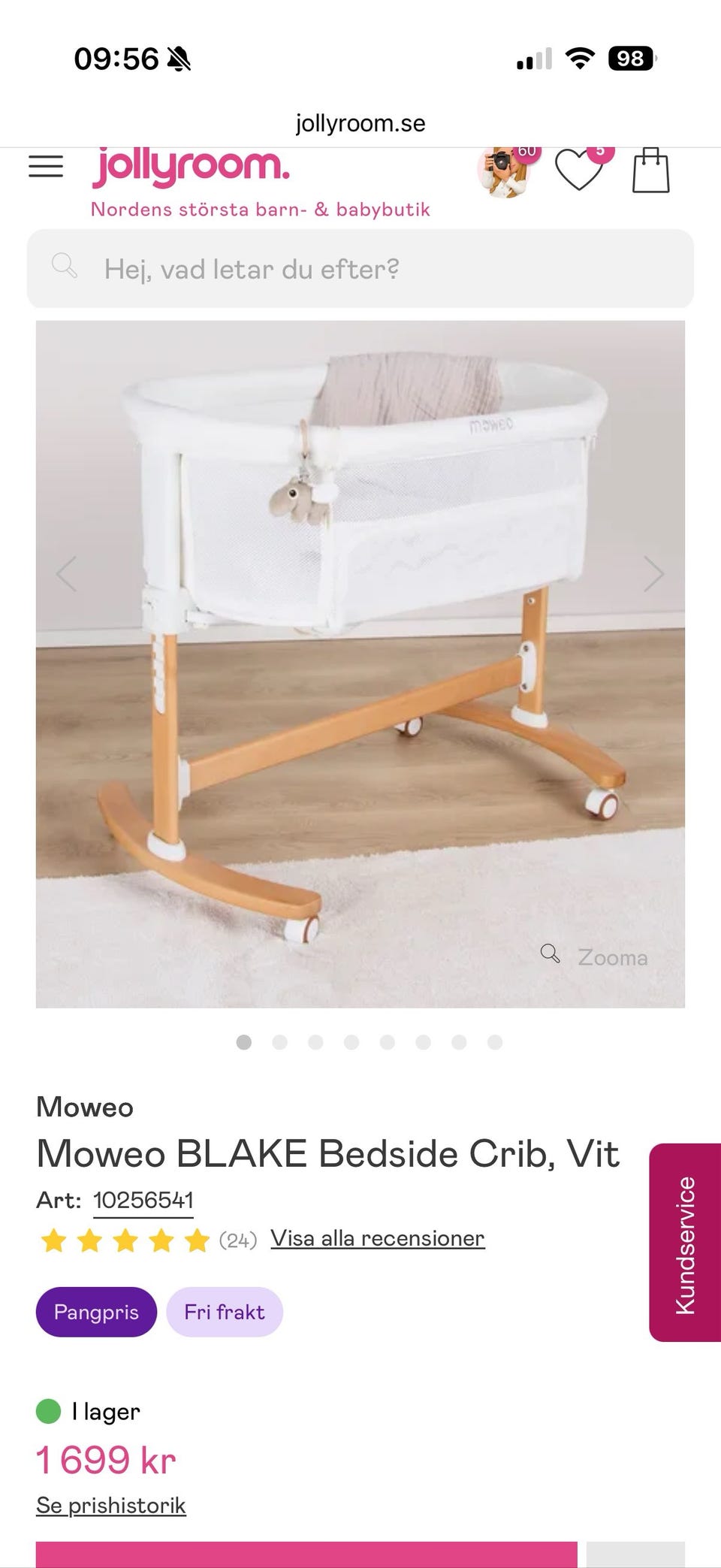Open the camera profile avatar

pos(505,171)
